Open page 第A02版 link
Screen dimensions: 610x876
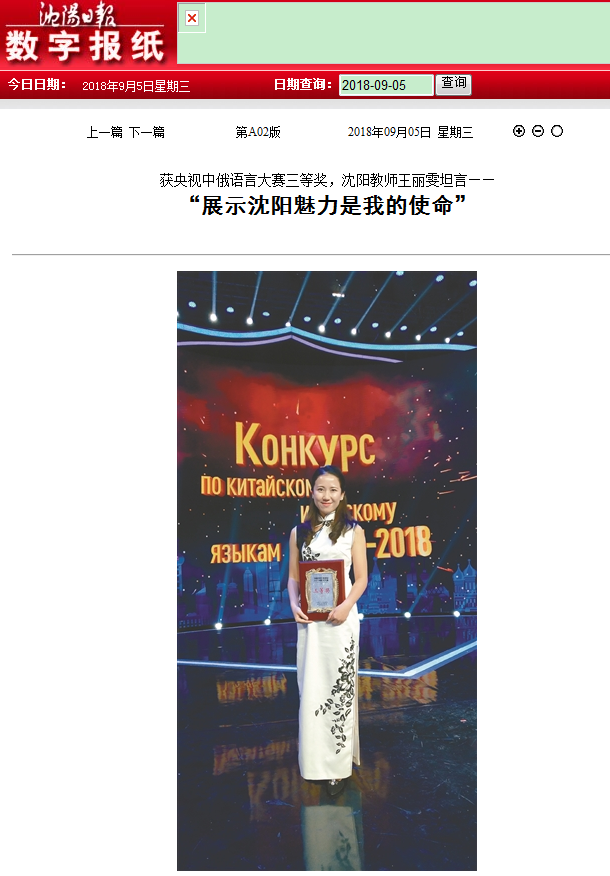(x=258, y=132)
